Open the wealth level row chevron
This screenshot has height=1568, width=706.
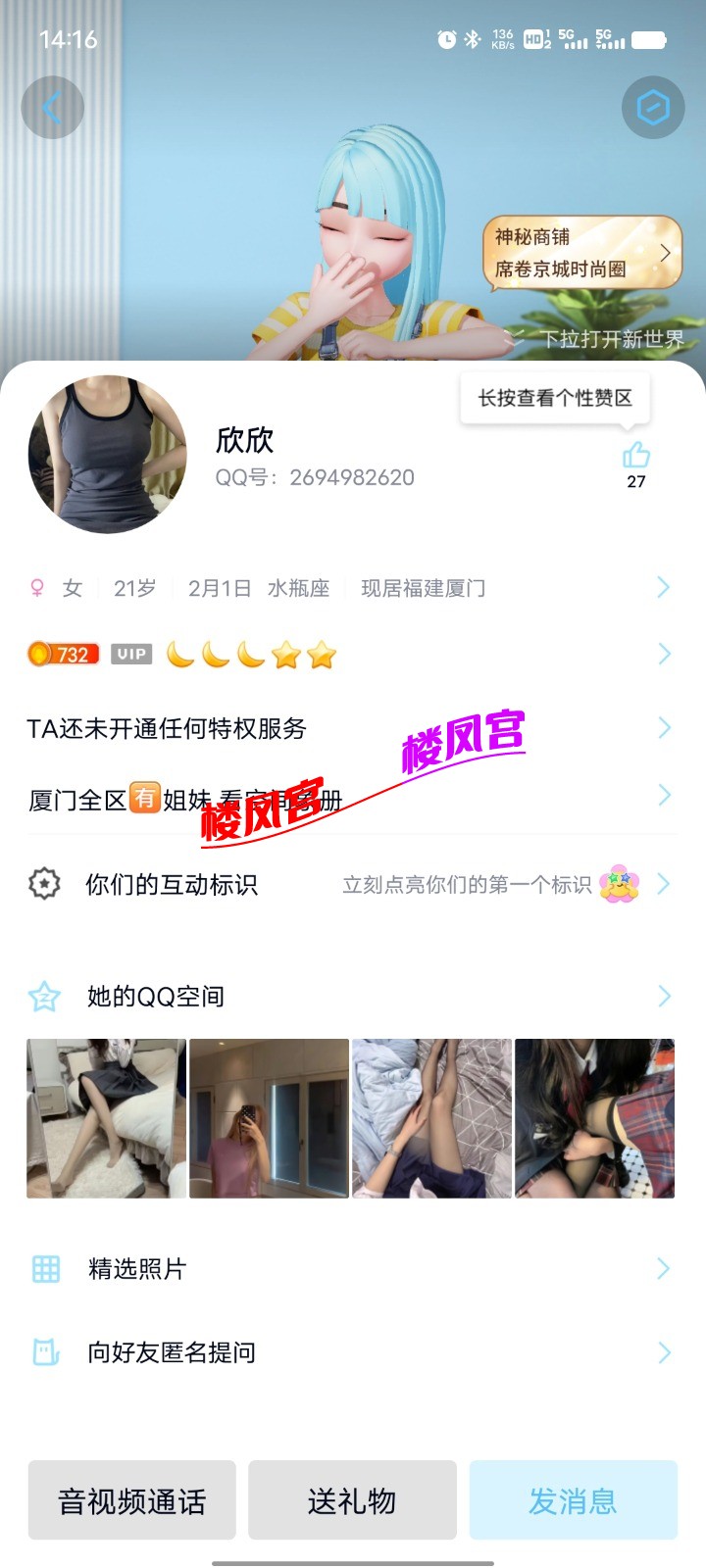[x=664, y=654]
